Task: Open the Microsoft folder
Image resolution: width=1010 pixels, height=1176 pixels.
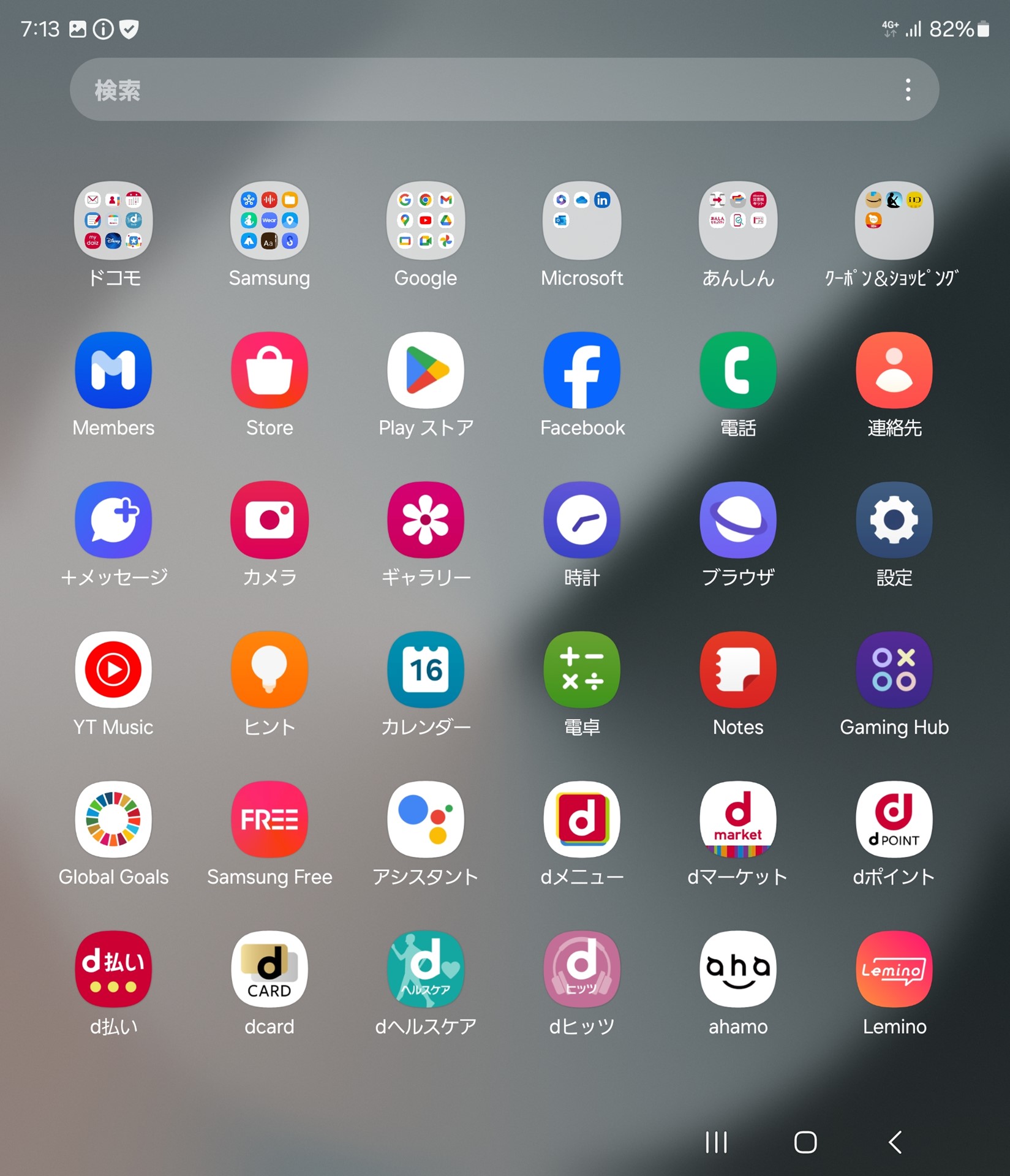Action: (582, 221)
